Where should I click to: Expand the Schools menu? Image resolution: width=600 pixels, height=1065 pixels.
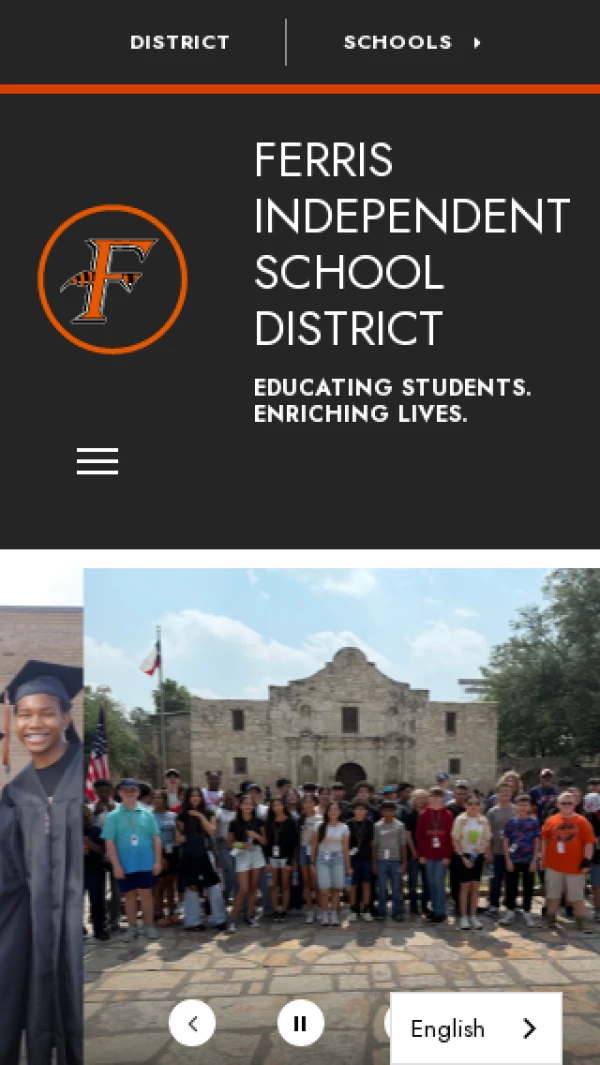point(412,42)
